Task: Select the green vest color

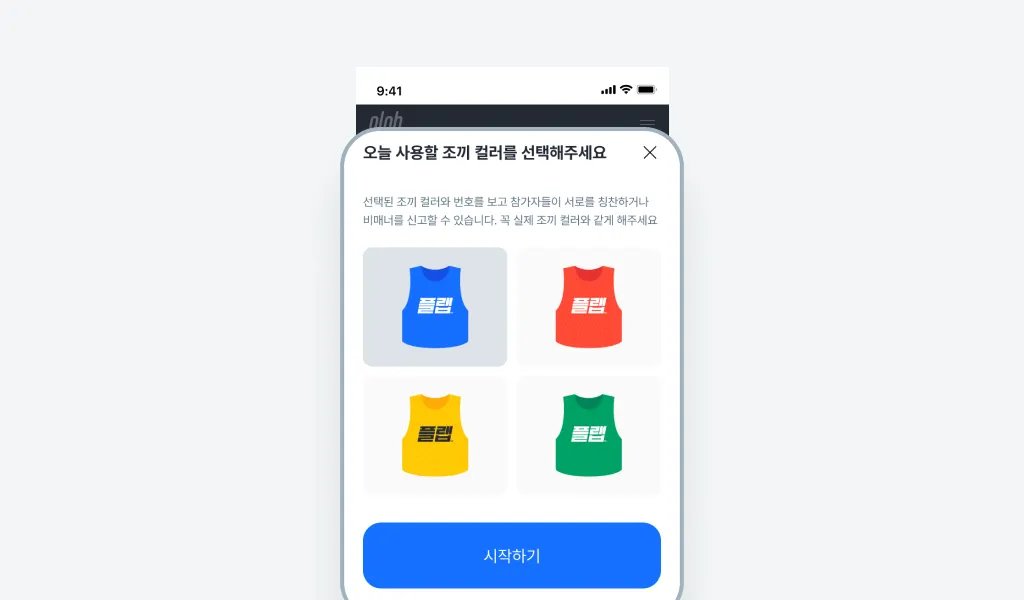Action: [589, 435]
